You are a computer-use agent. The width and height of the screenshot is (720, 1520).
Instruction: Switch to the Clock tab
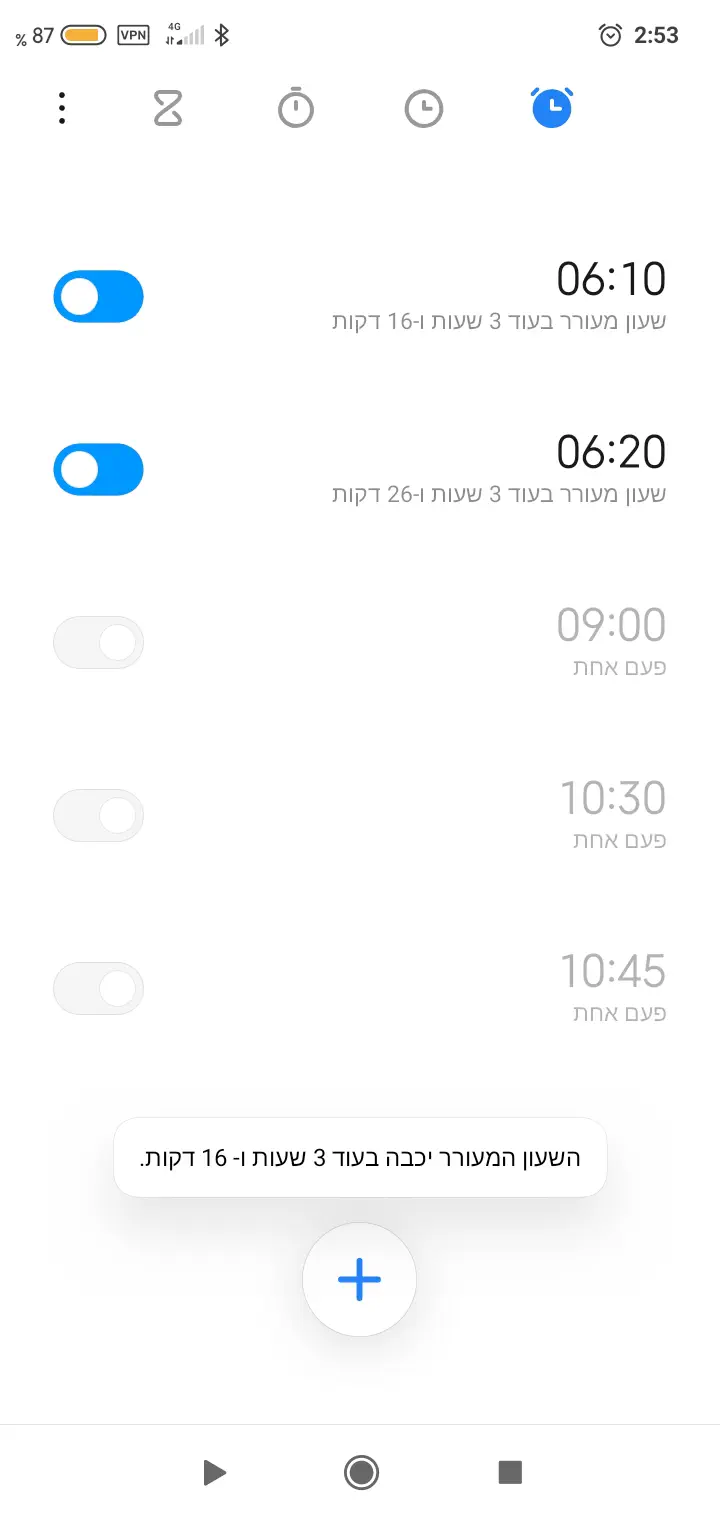424,108
